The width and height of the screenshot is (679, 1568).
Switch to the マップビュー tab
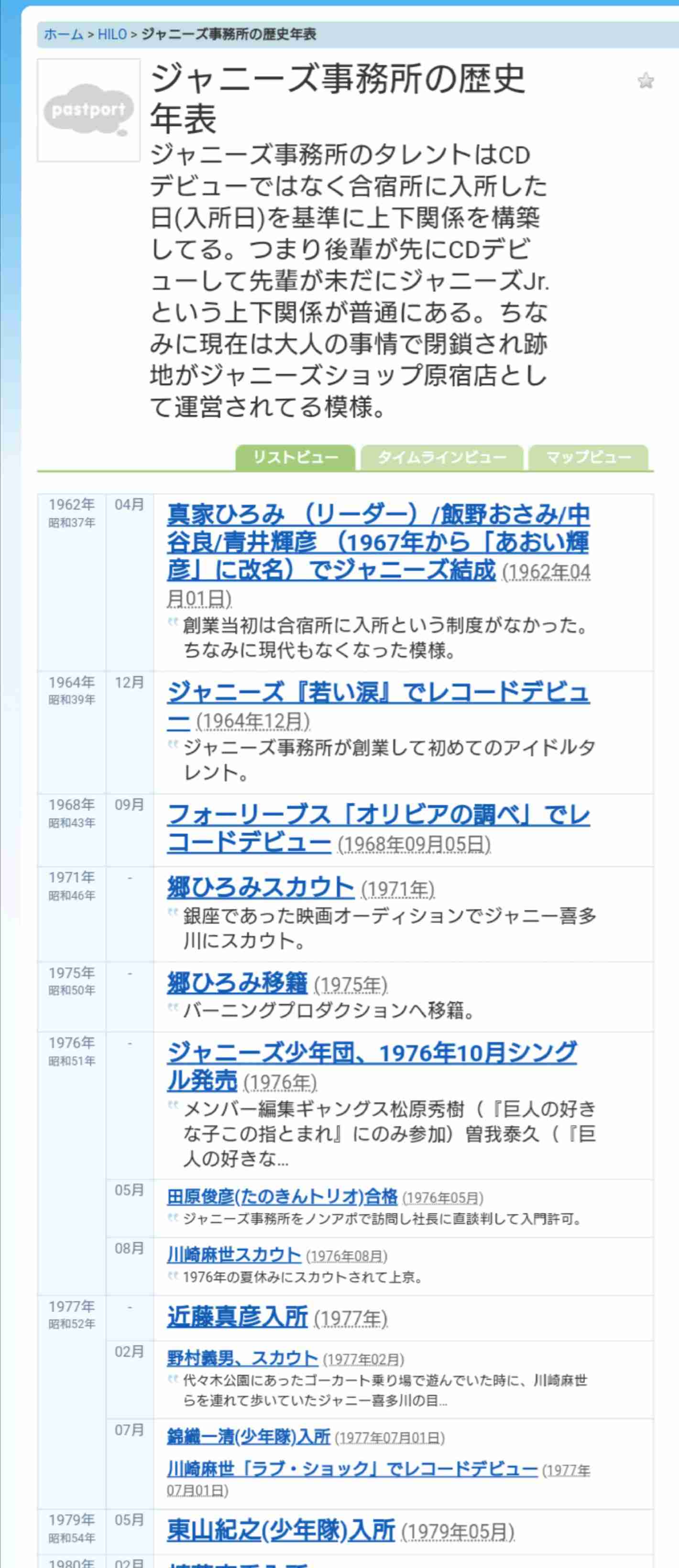[588, 457]
